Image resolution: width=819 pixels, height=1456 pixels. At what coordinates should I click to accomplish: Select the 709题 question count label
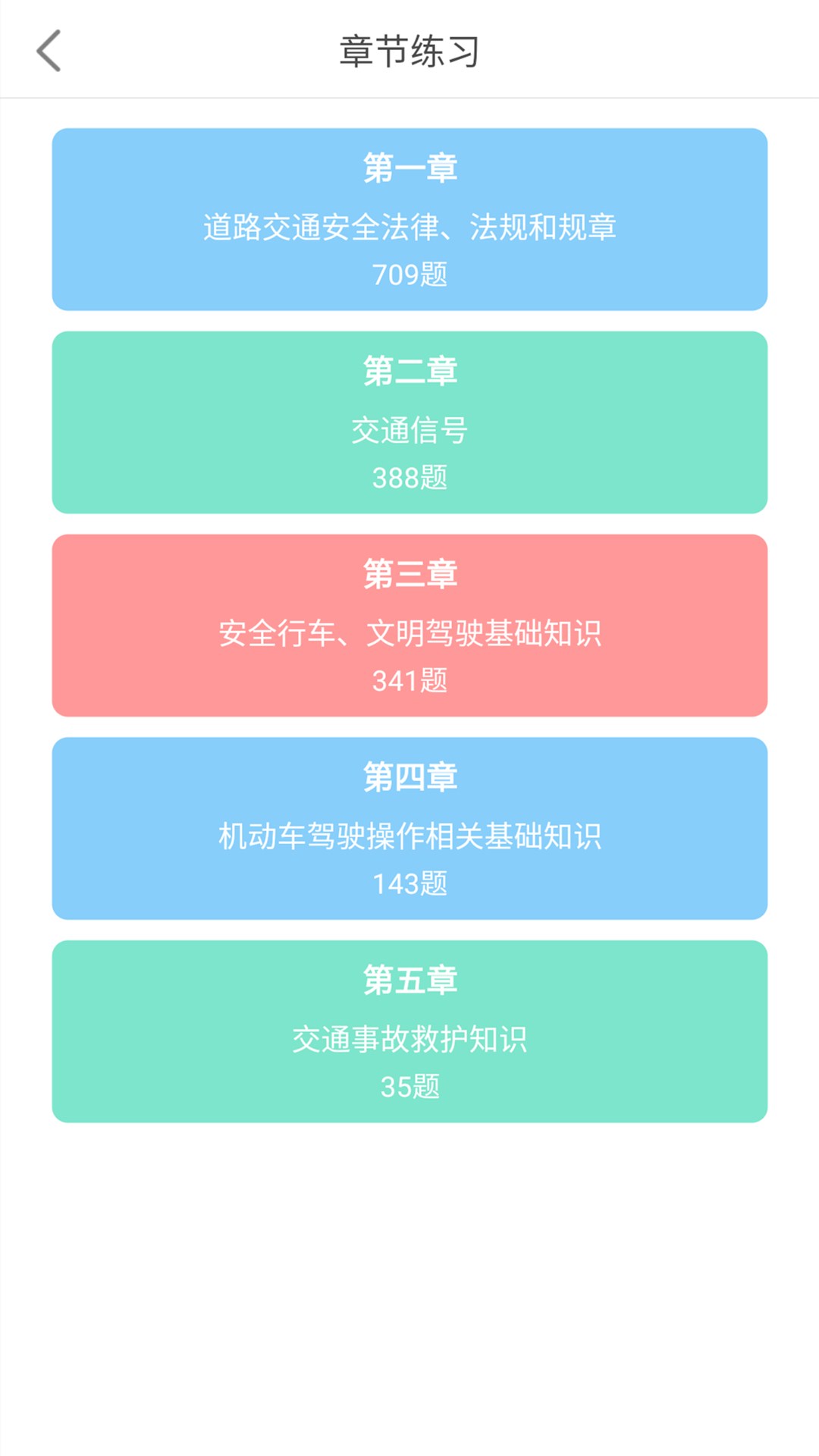[x=409, y=275]
